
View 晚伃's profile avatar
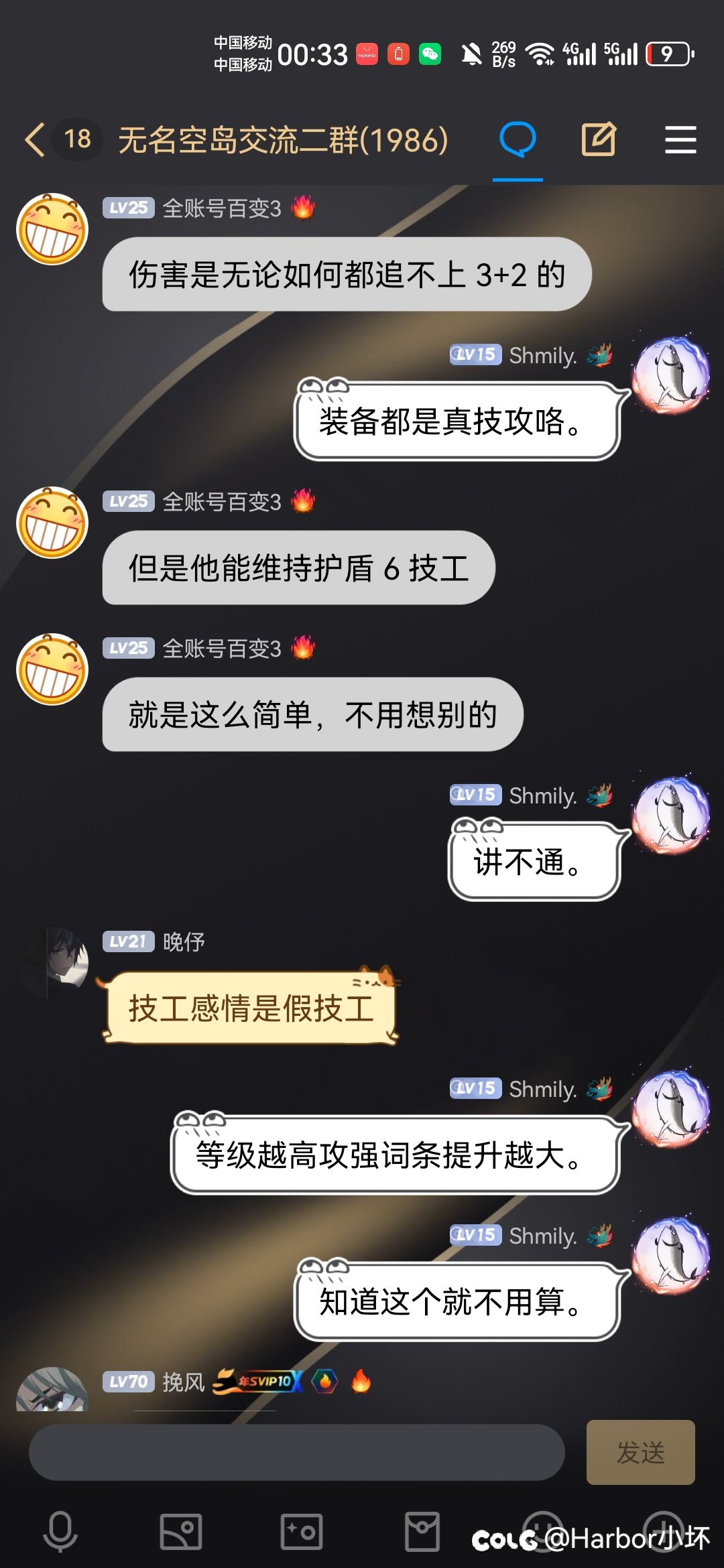click(x=52, y=962)
